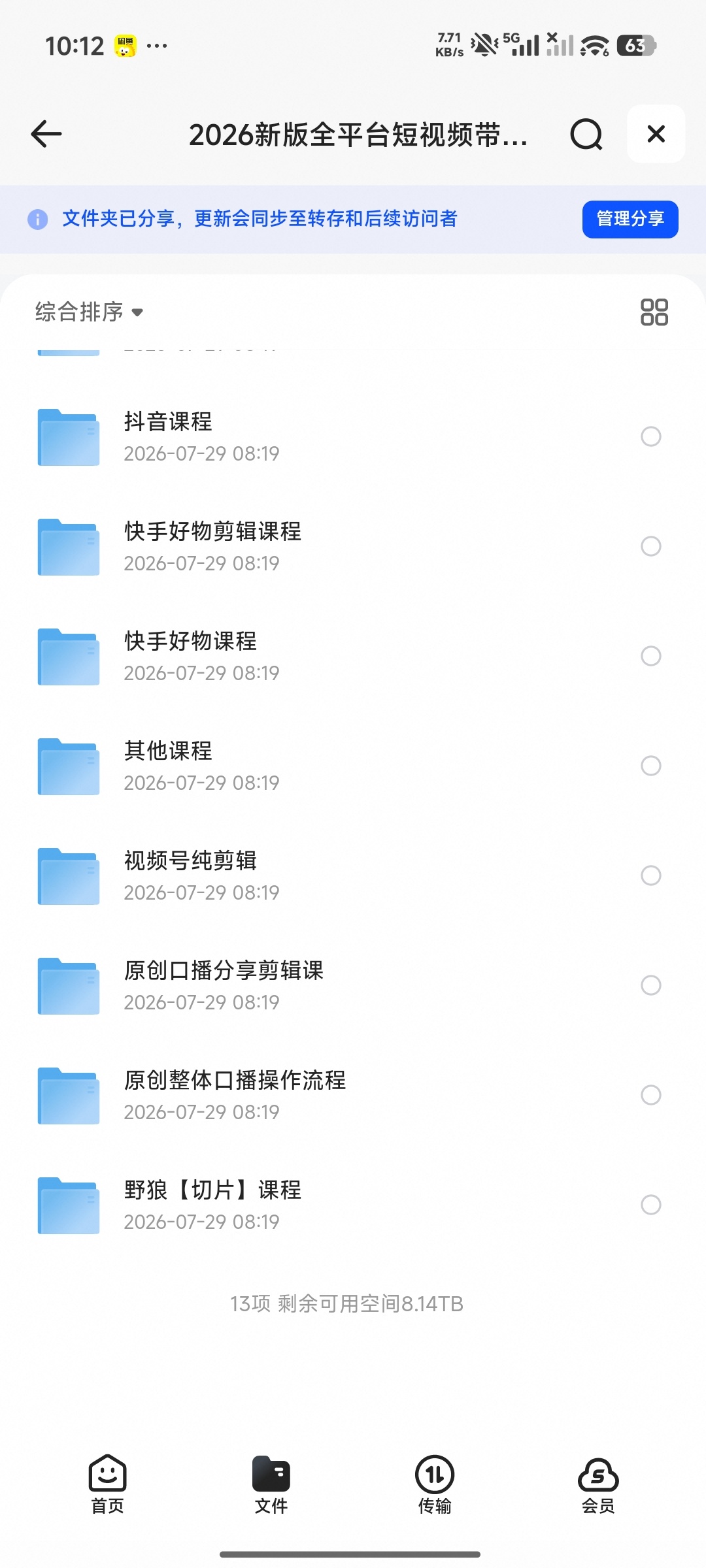Switch to the 传输 tab
Image resolution: width=706 pixels, height=1568 pixels.
pyautogui.click(x=435, y=1484)
